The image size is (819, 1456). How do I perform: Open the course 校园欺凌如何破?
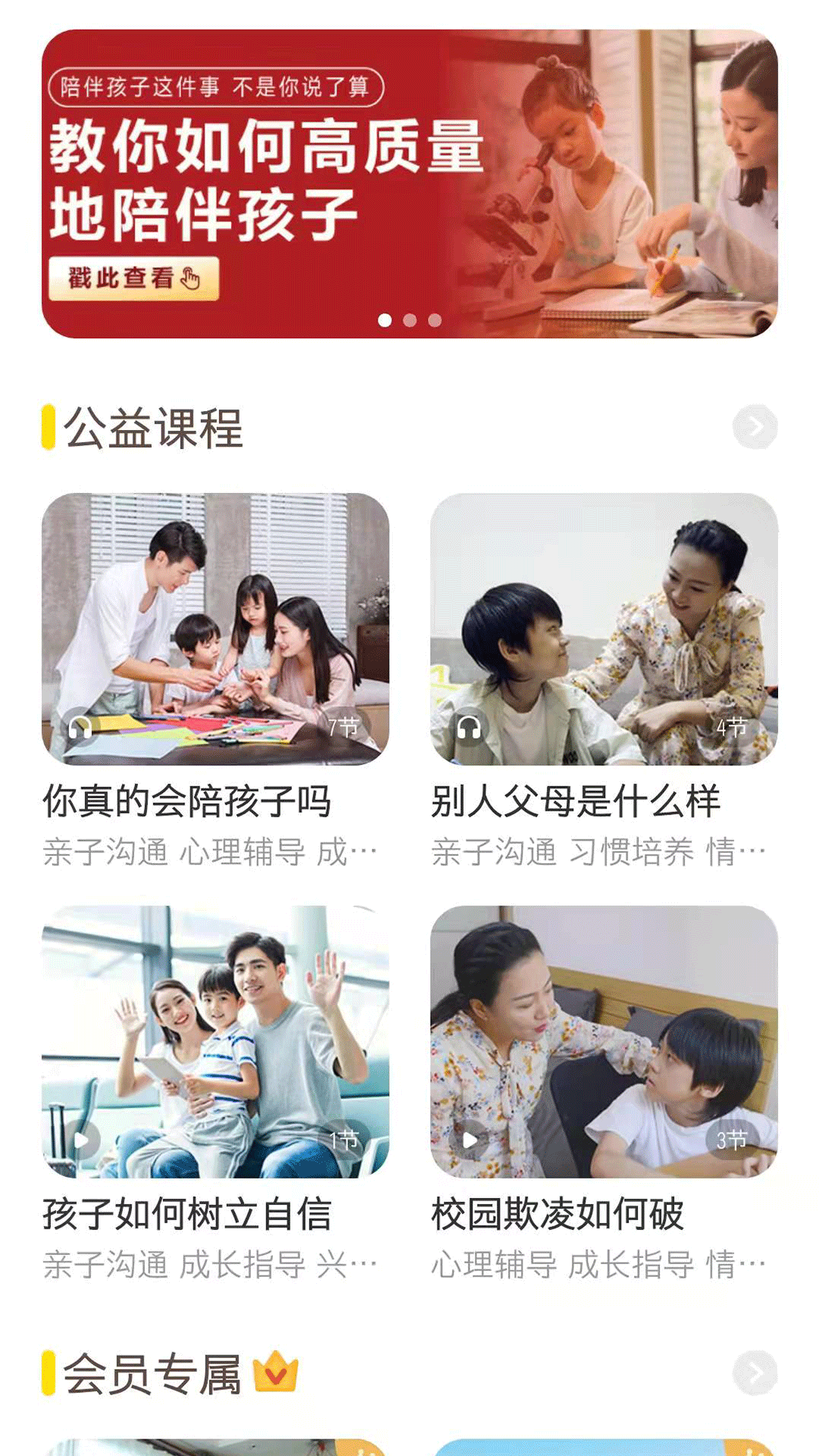[x=604, y=1040]
